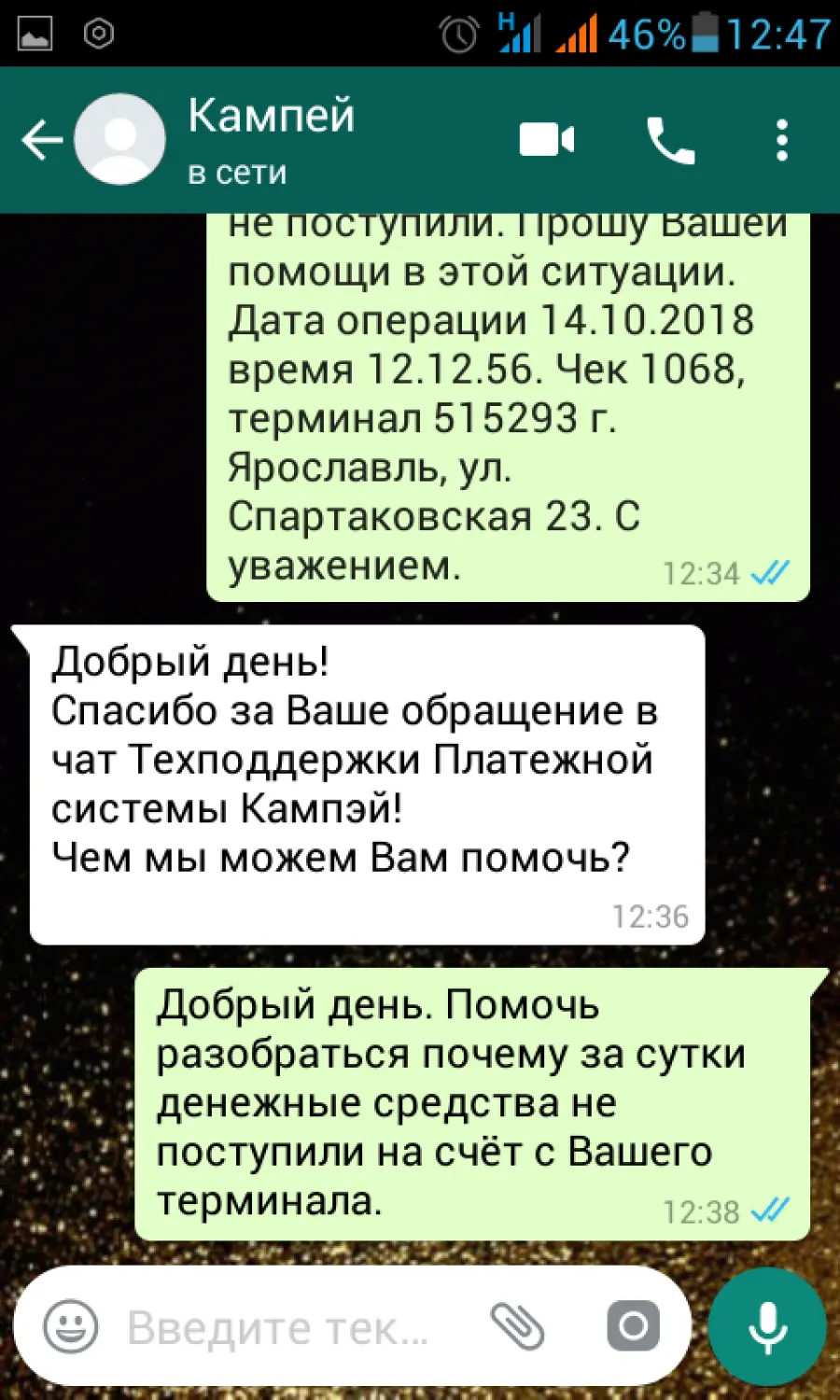Open the camera from the message bar
The width and height of the screenshot is (840, 1400).
pyautogui.click(x=634, y=1326)
